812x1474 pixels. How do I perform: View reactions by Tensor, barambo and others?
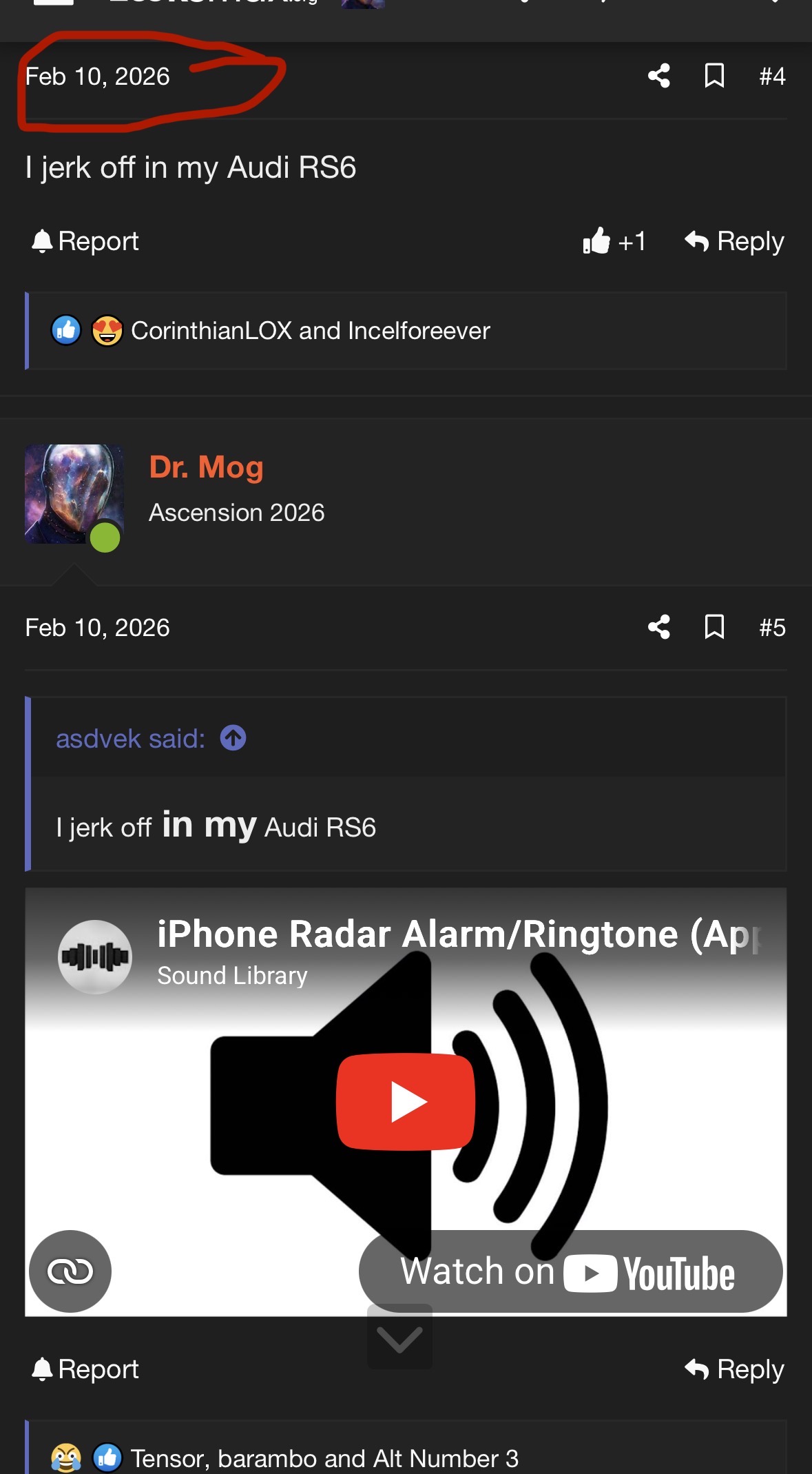point(324,1458)
